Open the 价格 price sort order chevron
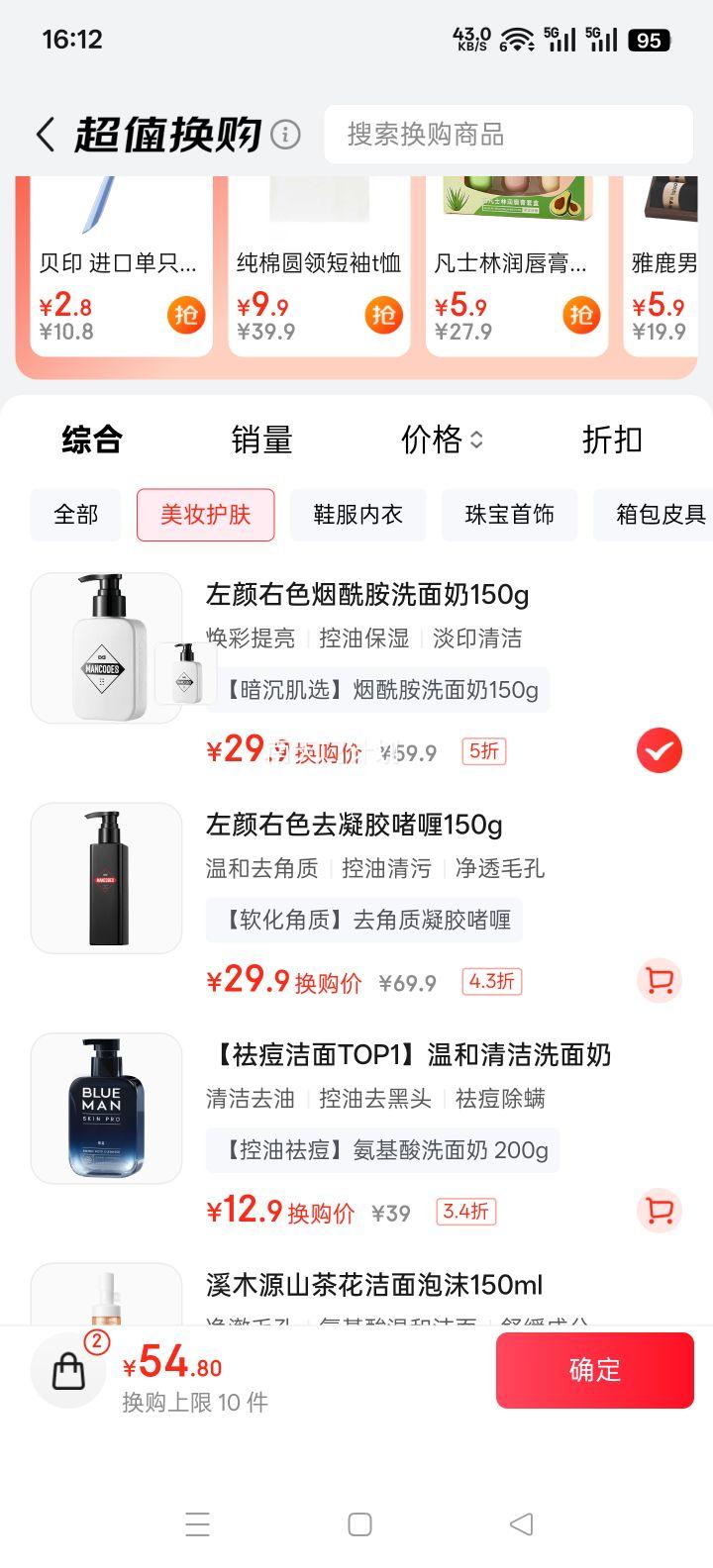This screenshot has height=1568, width=713. pyautogui.click(x=478, y=441)
